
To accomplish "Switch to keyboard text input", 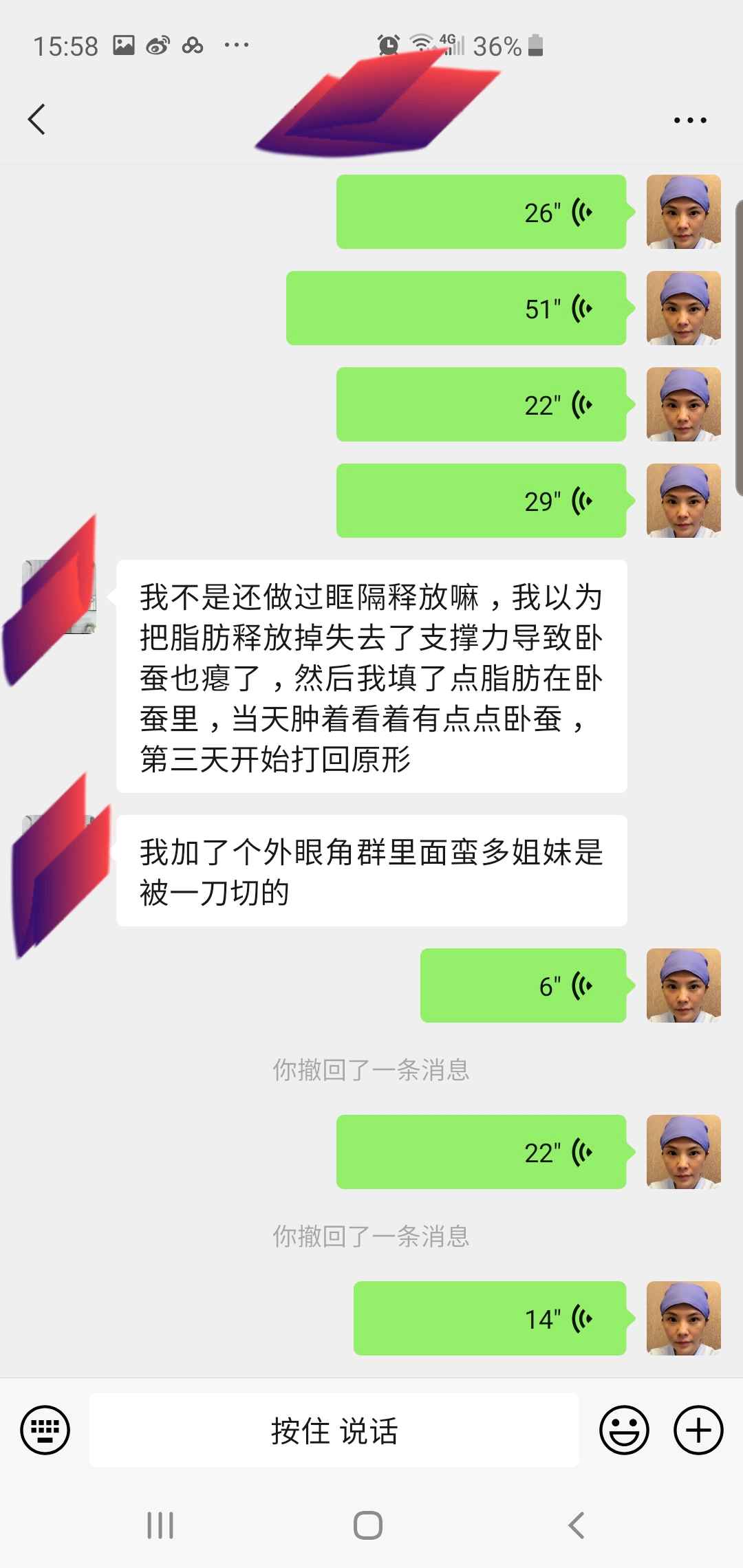I will 45,1430.
